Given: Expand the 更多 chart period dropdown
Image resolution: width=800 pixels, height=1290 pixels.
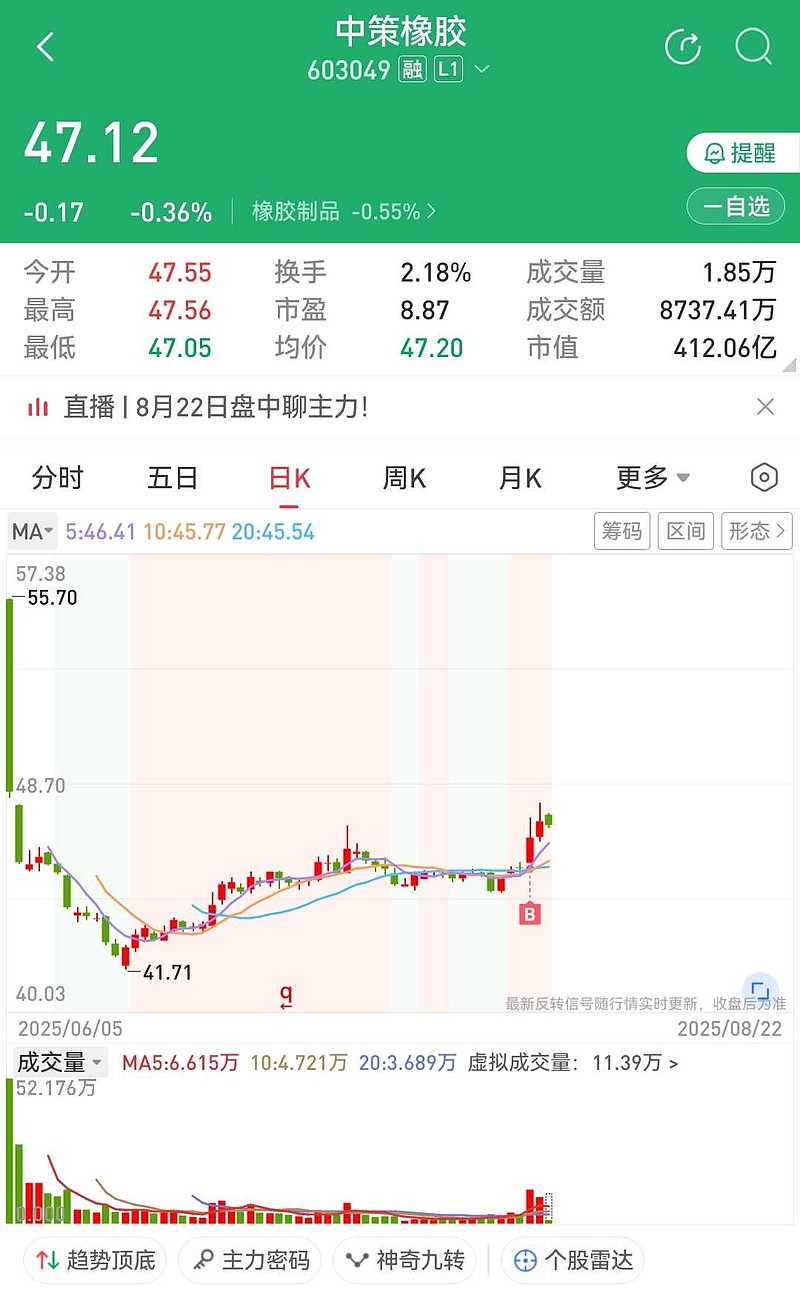Looking at the screenshot, I should click(x=653, y=478).
